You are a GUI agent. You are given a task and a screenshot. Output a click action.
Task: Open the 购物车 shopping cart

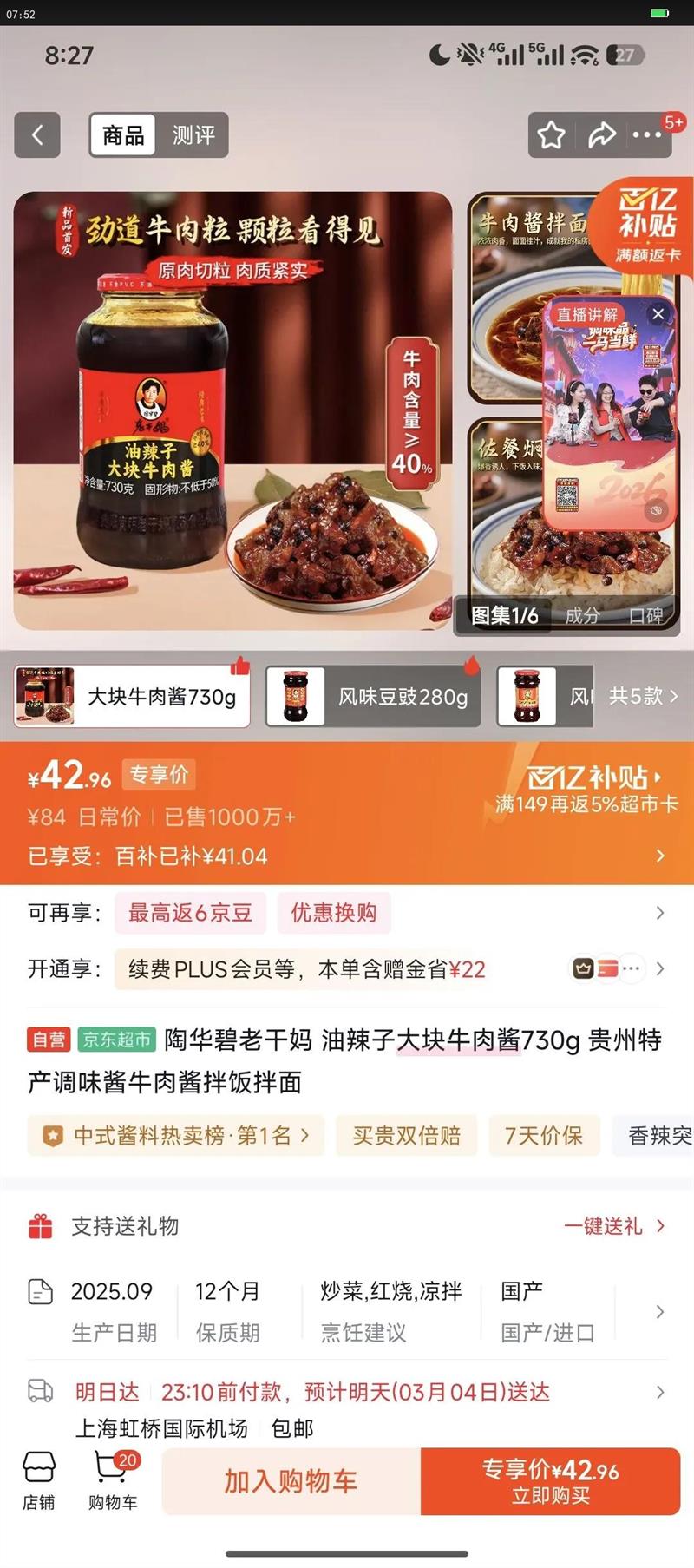click(113, 1481)
